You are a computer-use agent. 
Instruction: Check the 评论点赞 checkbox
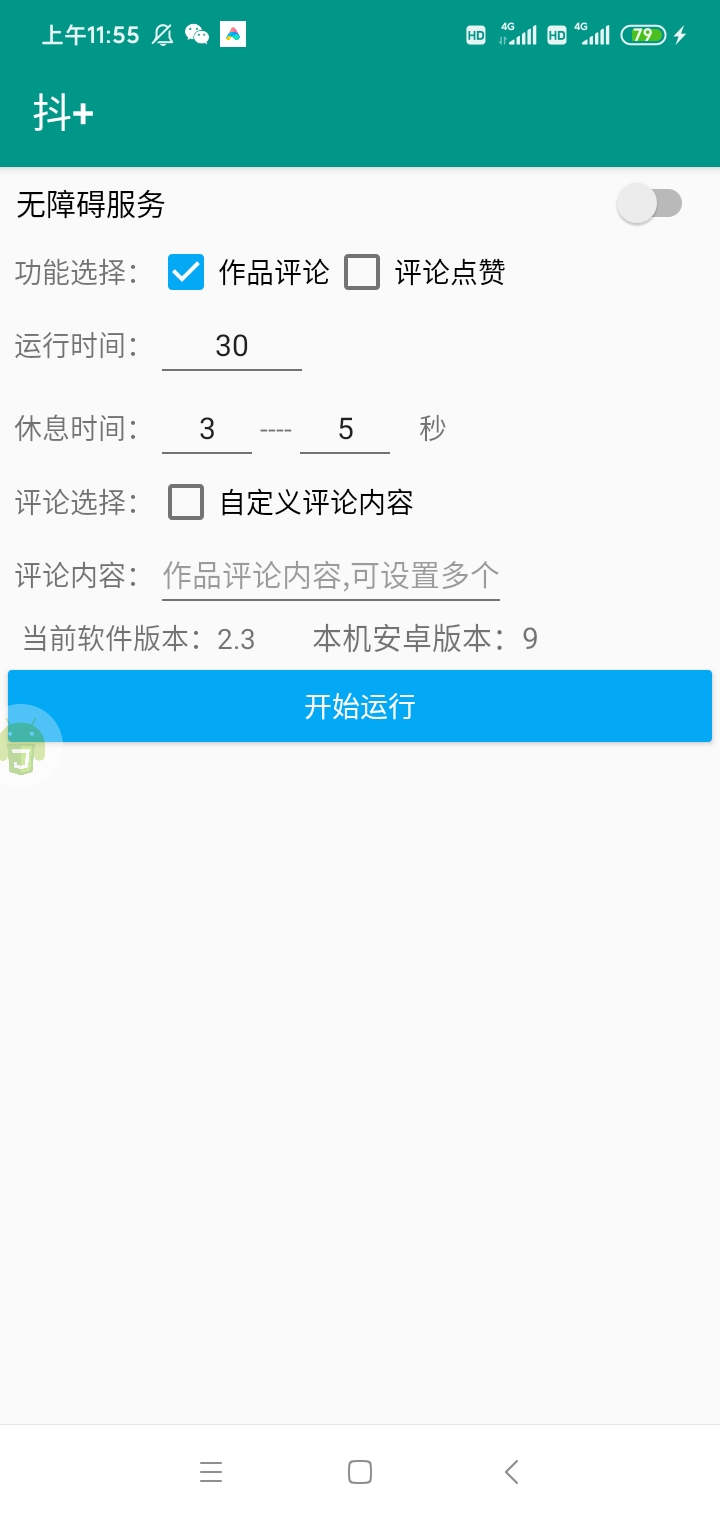click(x=362, y=272)
